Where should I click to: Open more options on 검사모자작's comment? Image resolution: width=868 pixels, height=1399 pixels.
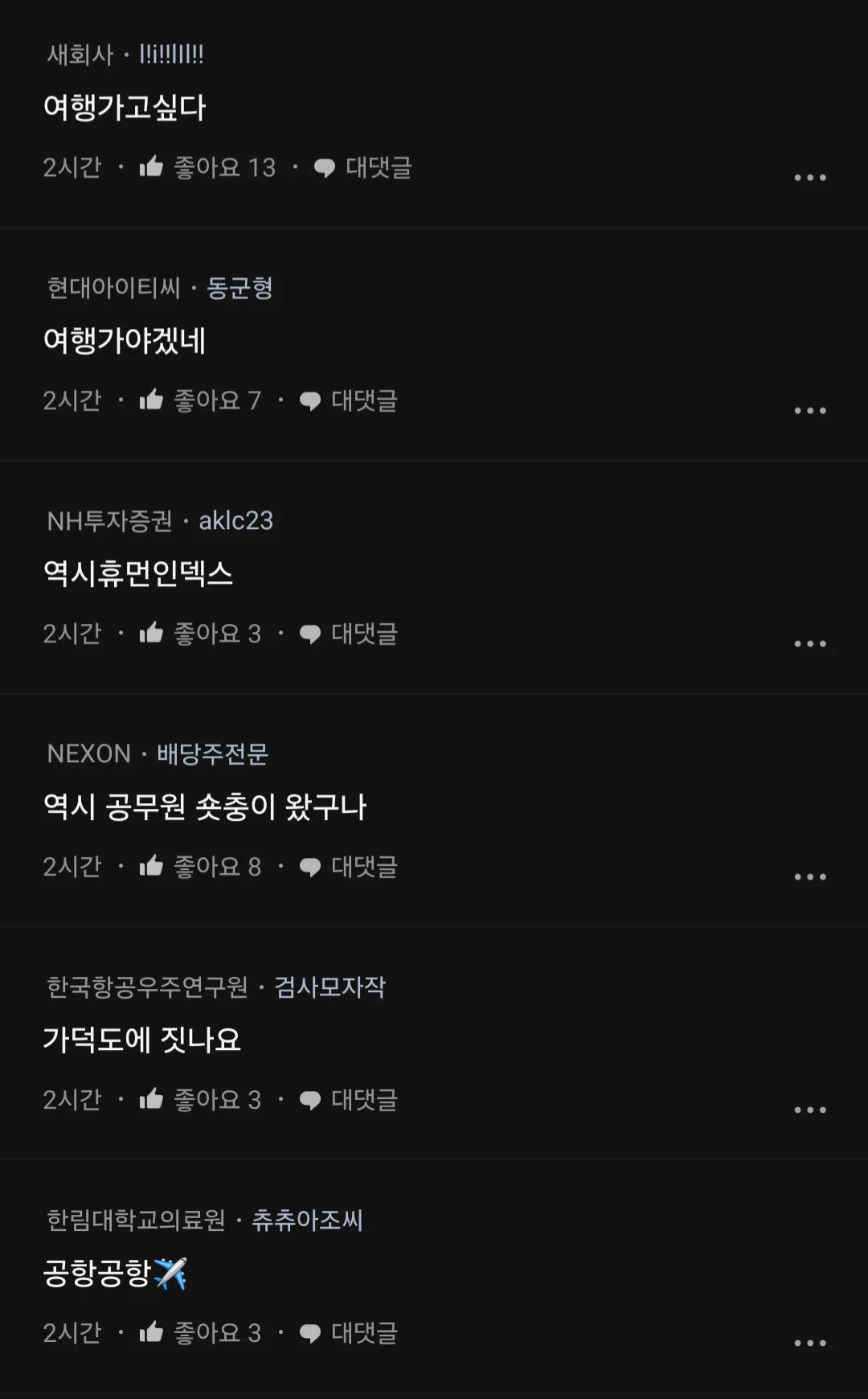pyautogui.click(x=809, y=1110)
